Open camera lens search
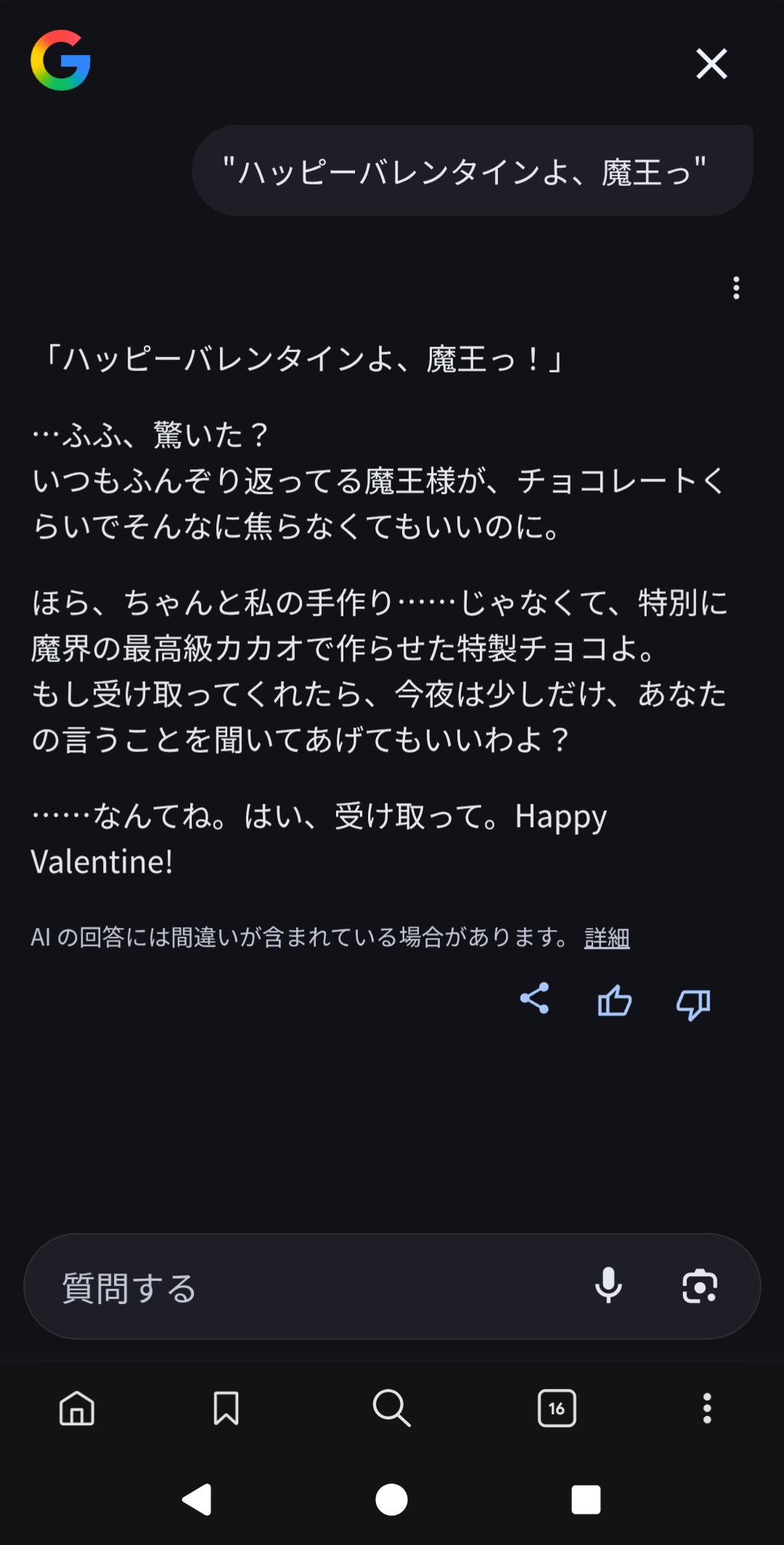784x1545 pixels. (700, 1286)
